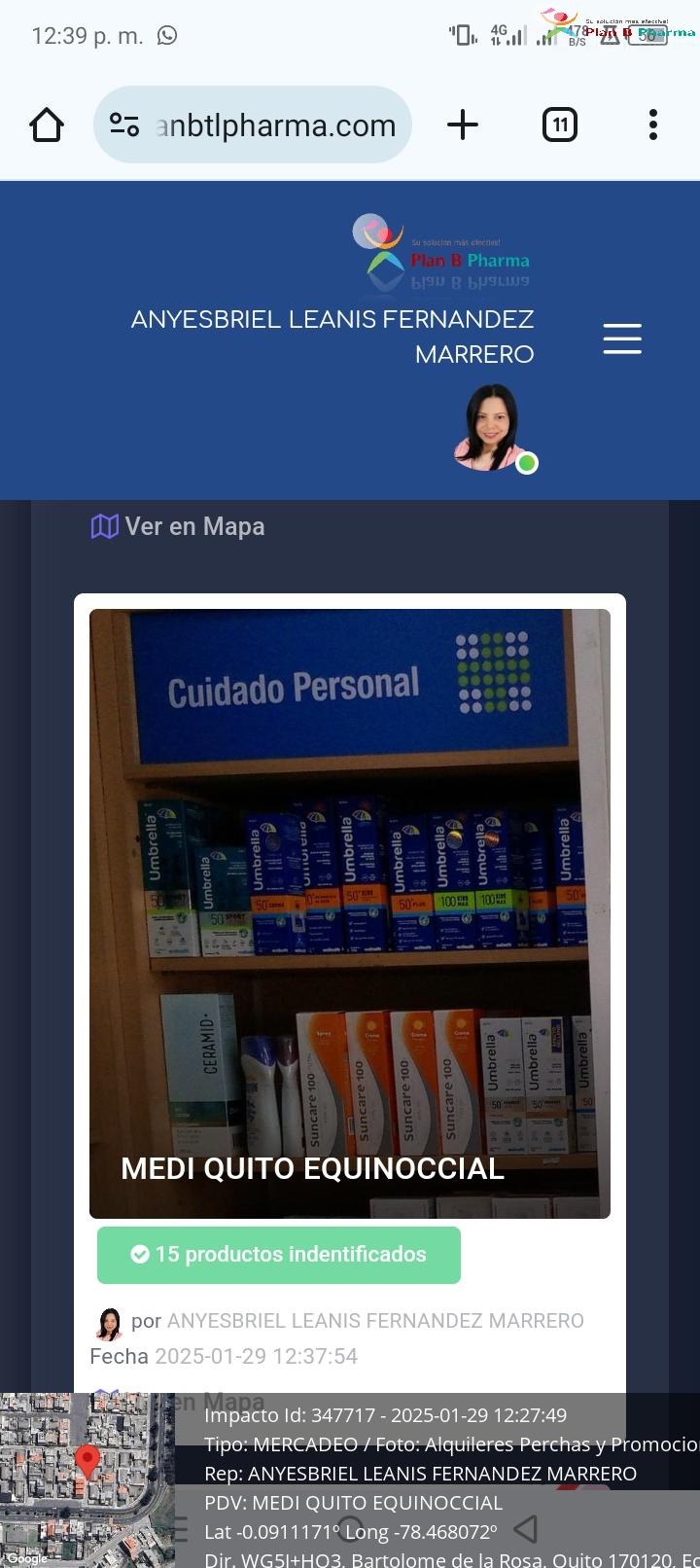Viewport: 700px width, 1568px height.
Task: Open the Ver en Mapa link
Action: [x=178, y=526]
